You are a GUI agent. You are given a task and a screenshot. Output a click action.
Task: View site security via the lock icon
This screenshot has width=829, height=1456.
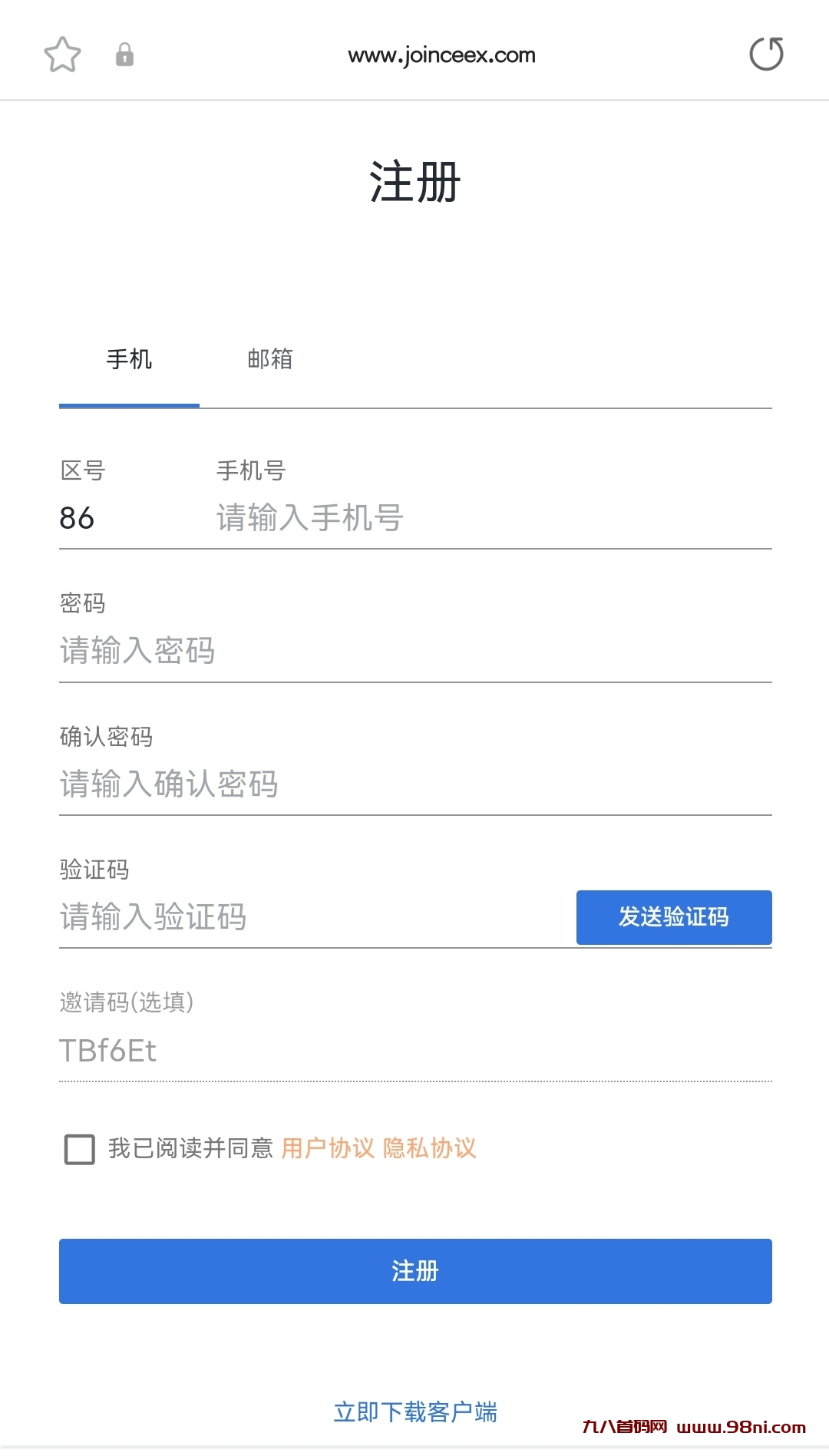(x=124, y=54)
